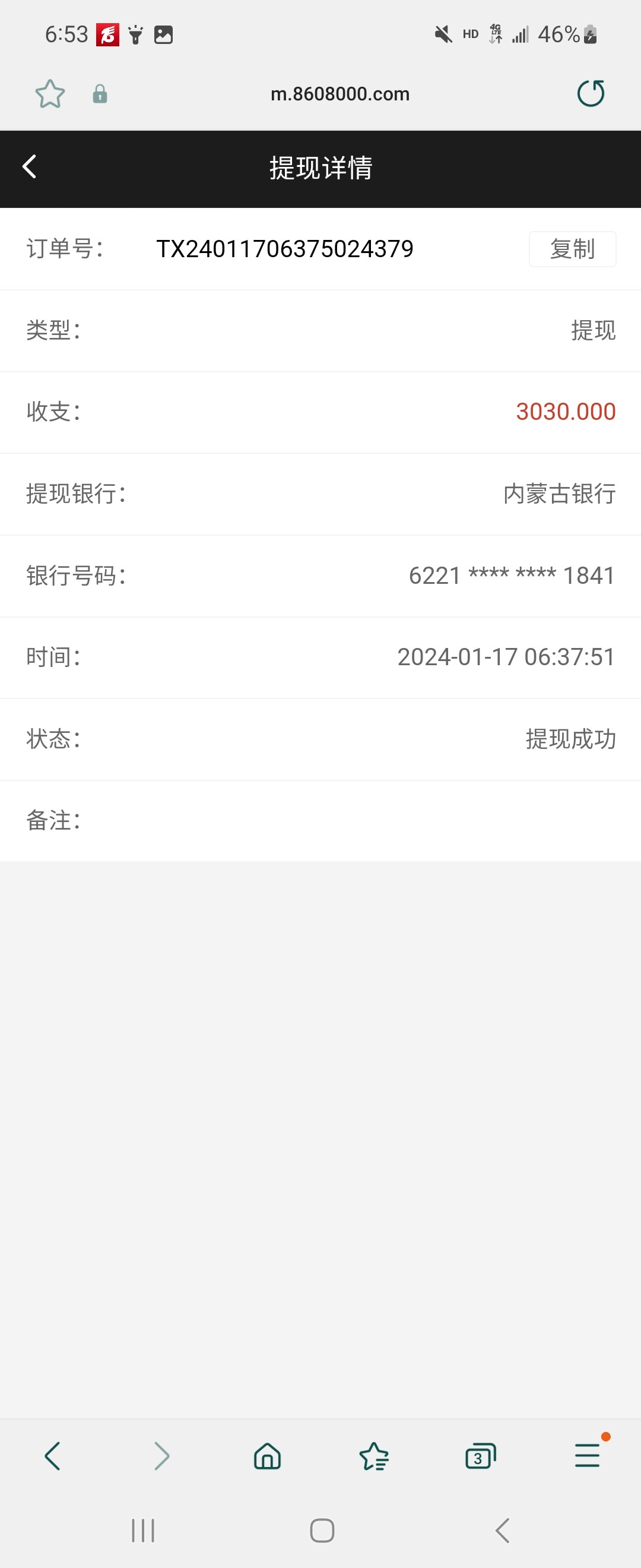
Task: Open the browser menu hamburger icon
Action: [x=588, y=1456]
